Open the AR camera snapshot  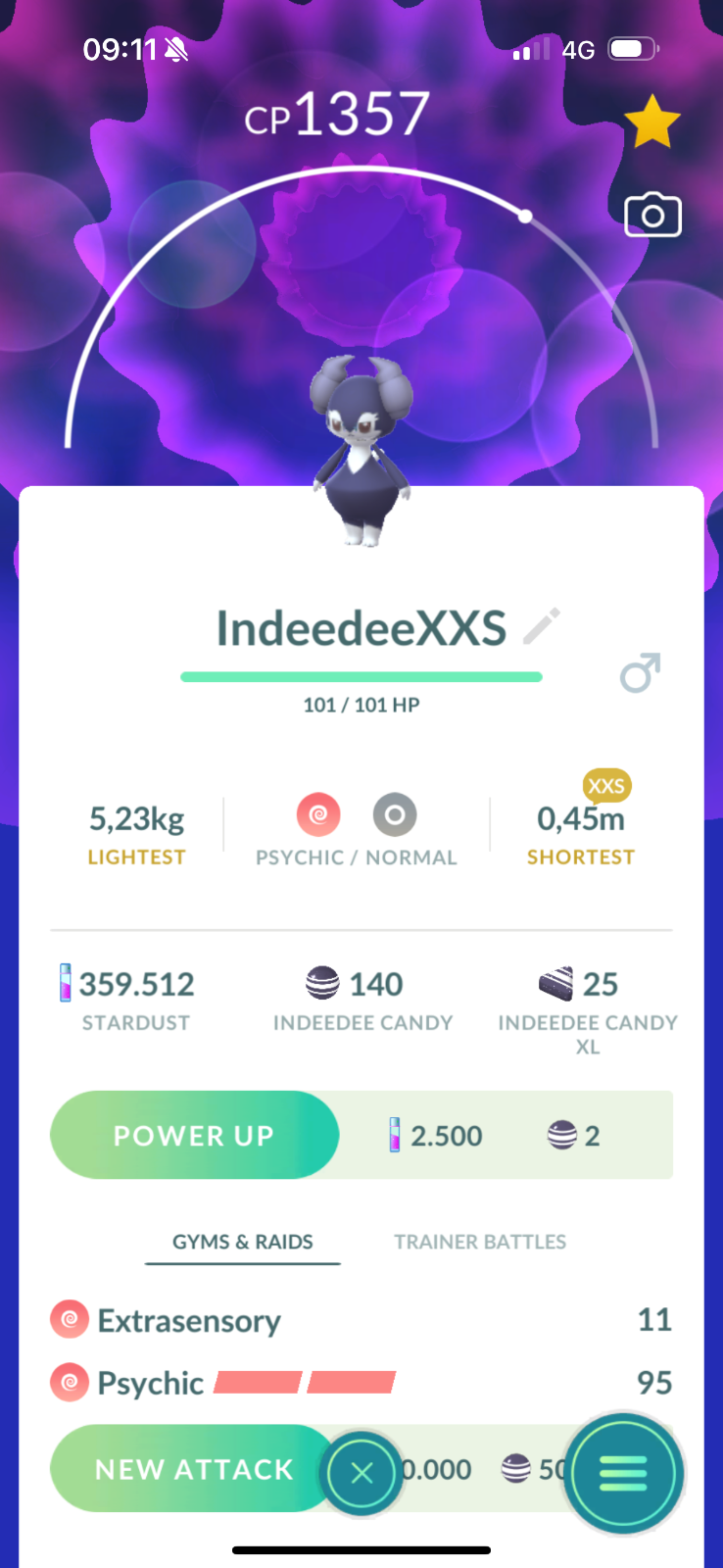click(x=652, y=216)
